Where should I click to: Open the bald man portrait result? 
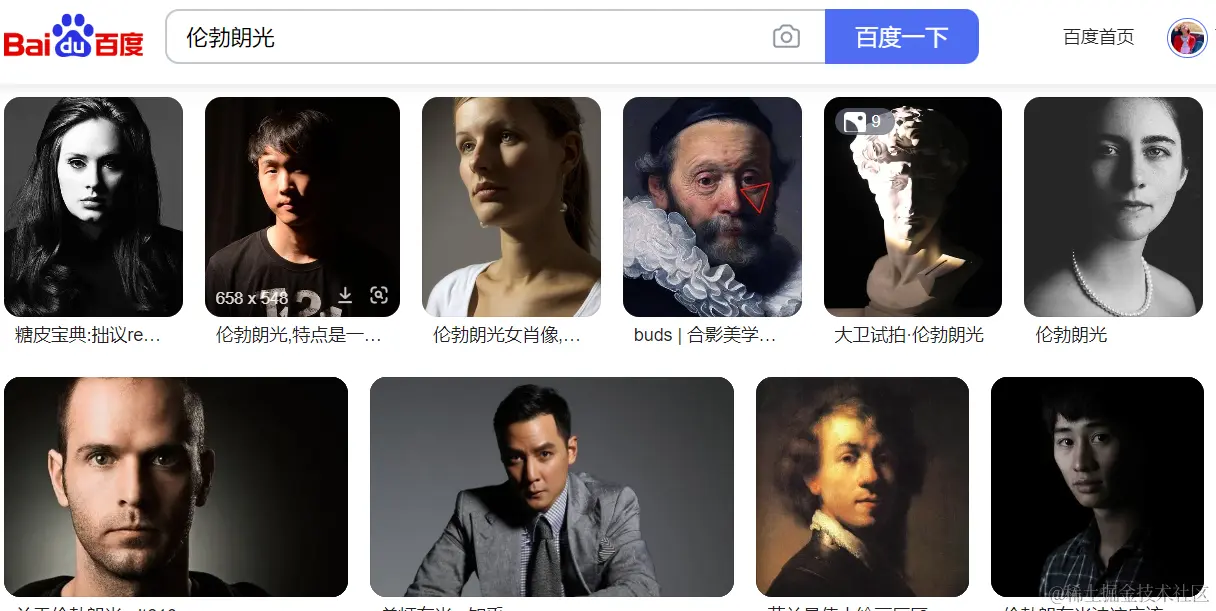tap(176, 486)
